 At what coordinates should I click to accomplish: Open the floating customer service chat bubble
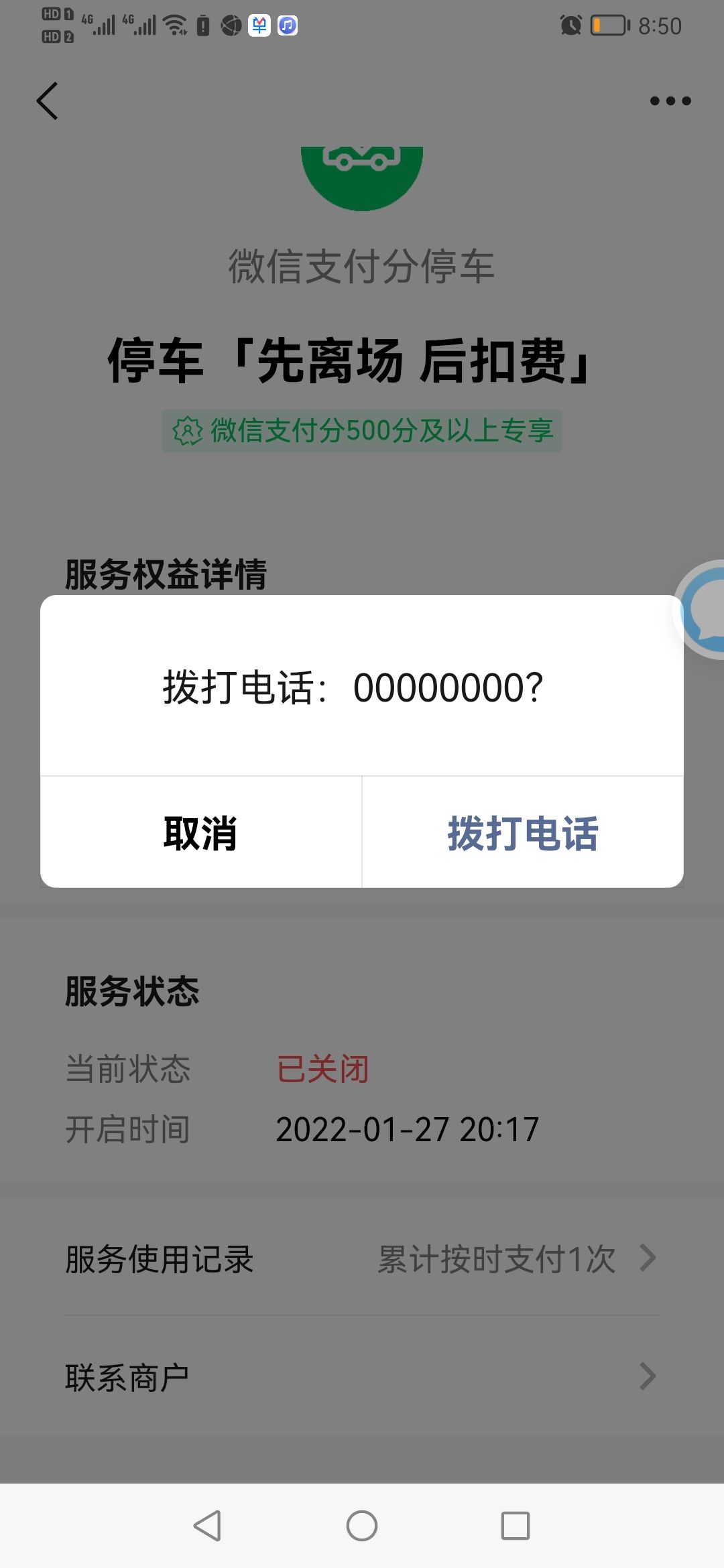point(704,610)
